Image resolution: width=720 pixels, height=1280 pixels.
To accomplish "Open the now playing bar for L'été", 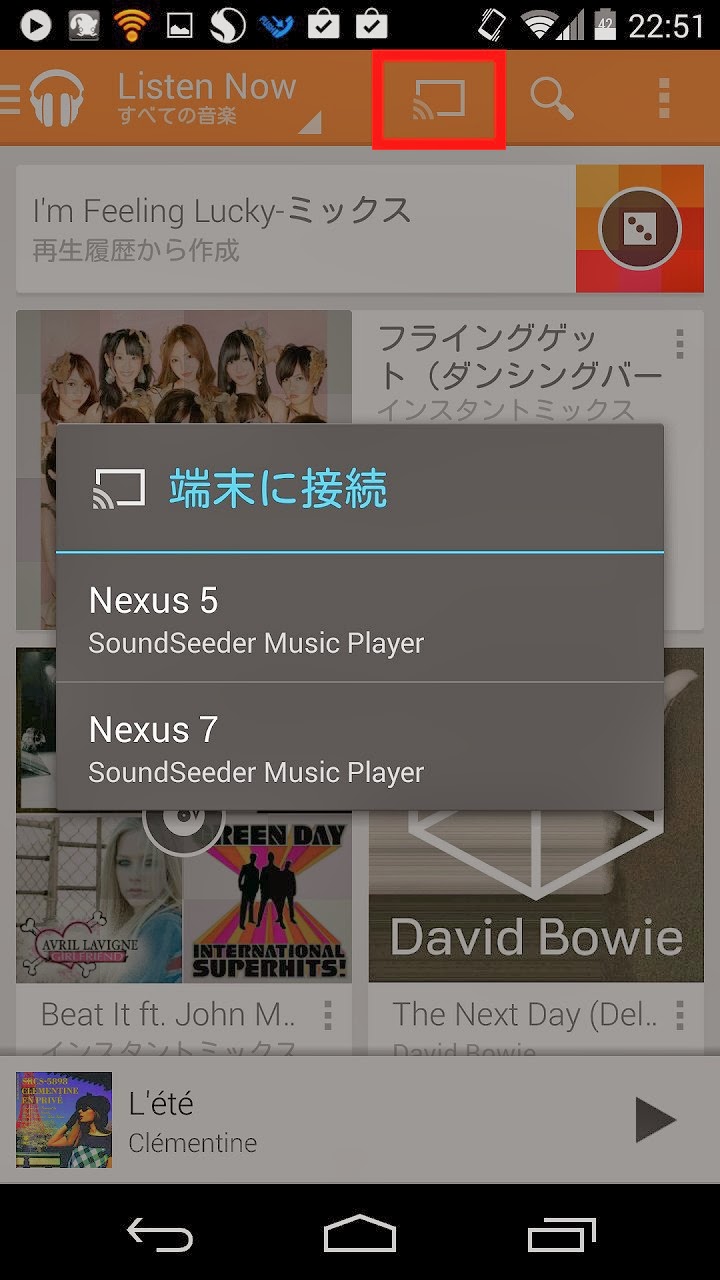I will (x=300, y=1120).
